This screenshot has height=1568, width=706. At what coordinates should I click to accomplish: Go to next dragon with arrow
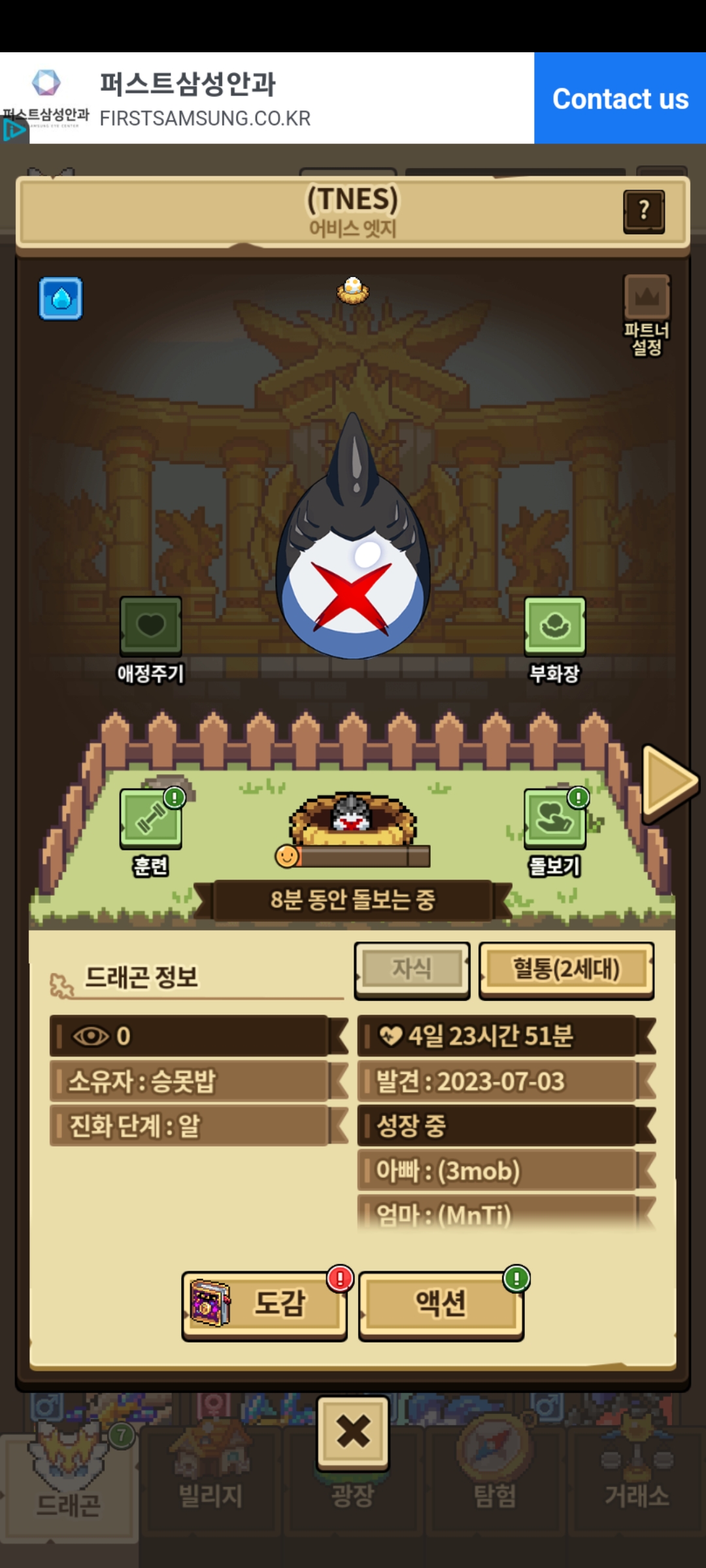point(668,781)
